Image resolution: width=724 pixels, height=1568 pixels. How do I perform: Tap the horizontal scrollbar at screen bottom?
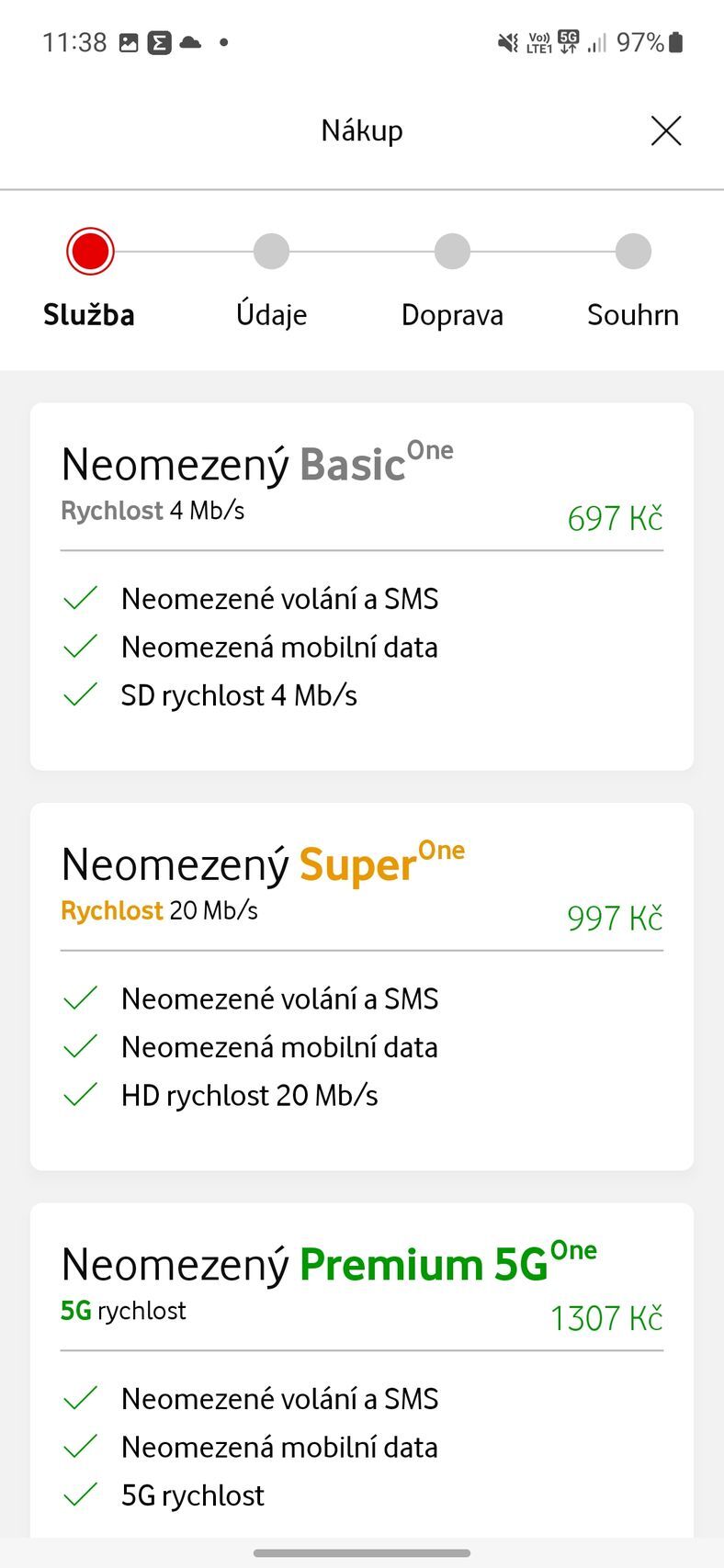tap(362, 1554)
